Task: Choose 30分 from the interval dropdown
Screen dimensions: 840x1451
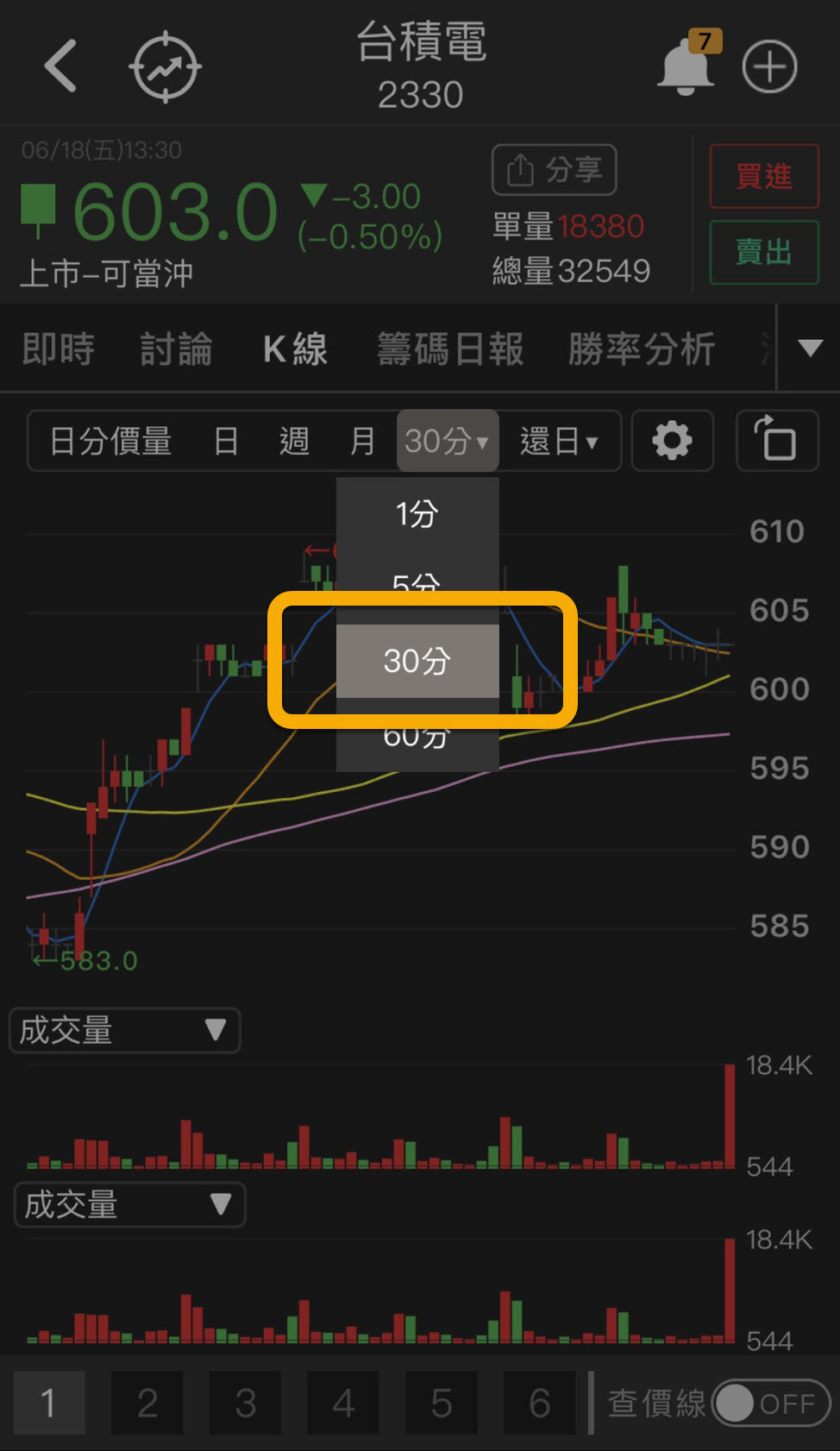Action: point(417,661)
